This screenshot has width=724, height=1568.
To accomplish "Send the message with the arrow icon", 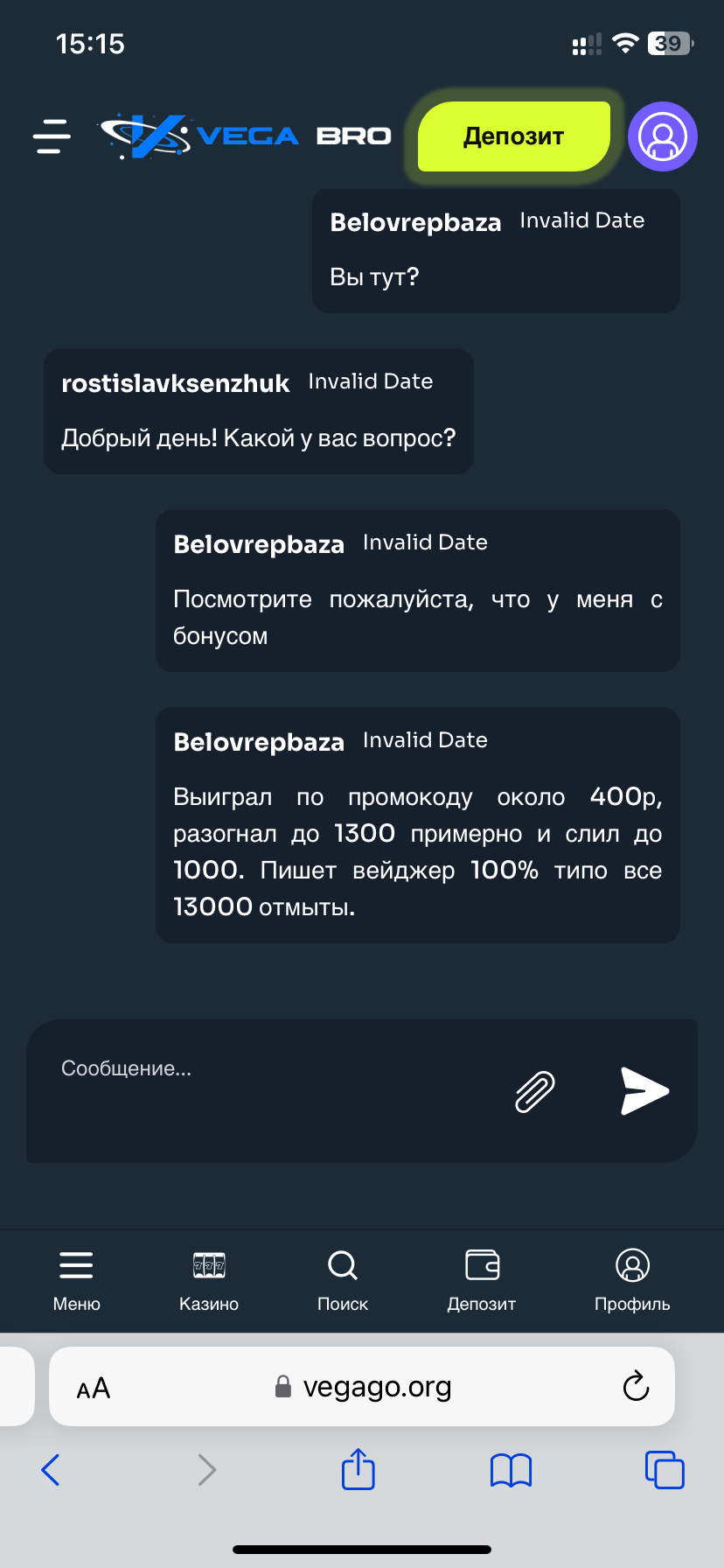I will (x=645, y=1091).
